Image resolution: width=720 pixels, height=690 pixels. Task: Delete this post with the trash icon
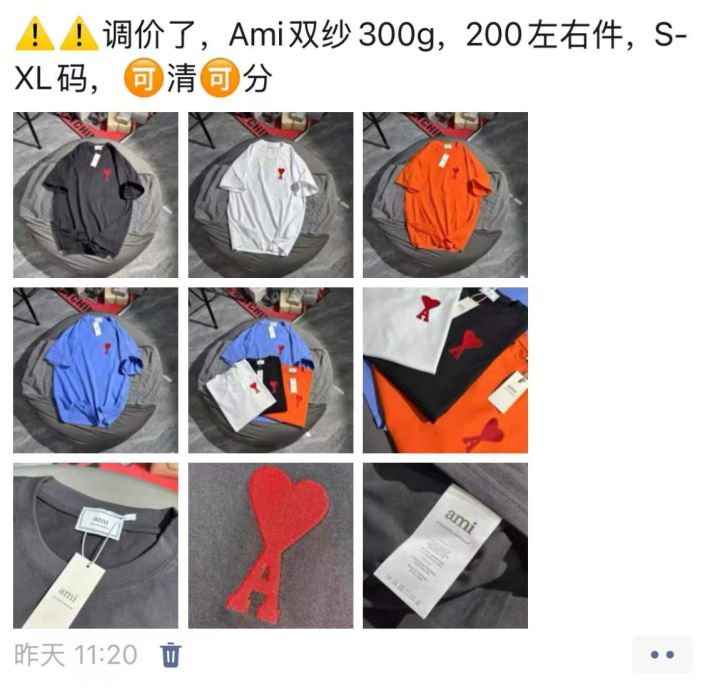tap(171, 655)
